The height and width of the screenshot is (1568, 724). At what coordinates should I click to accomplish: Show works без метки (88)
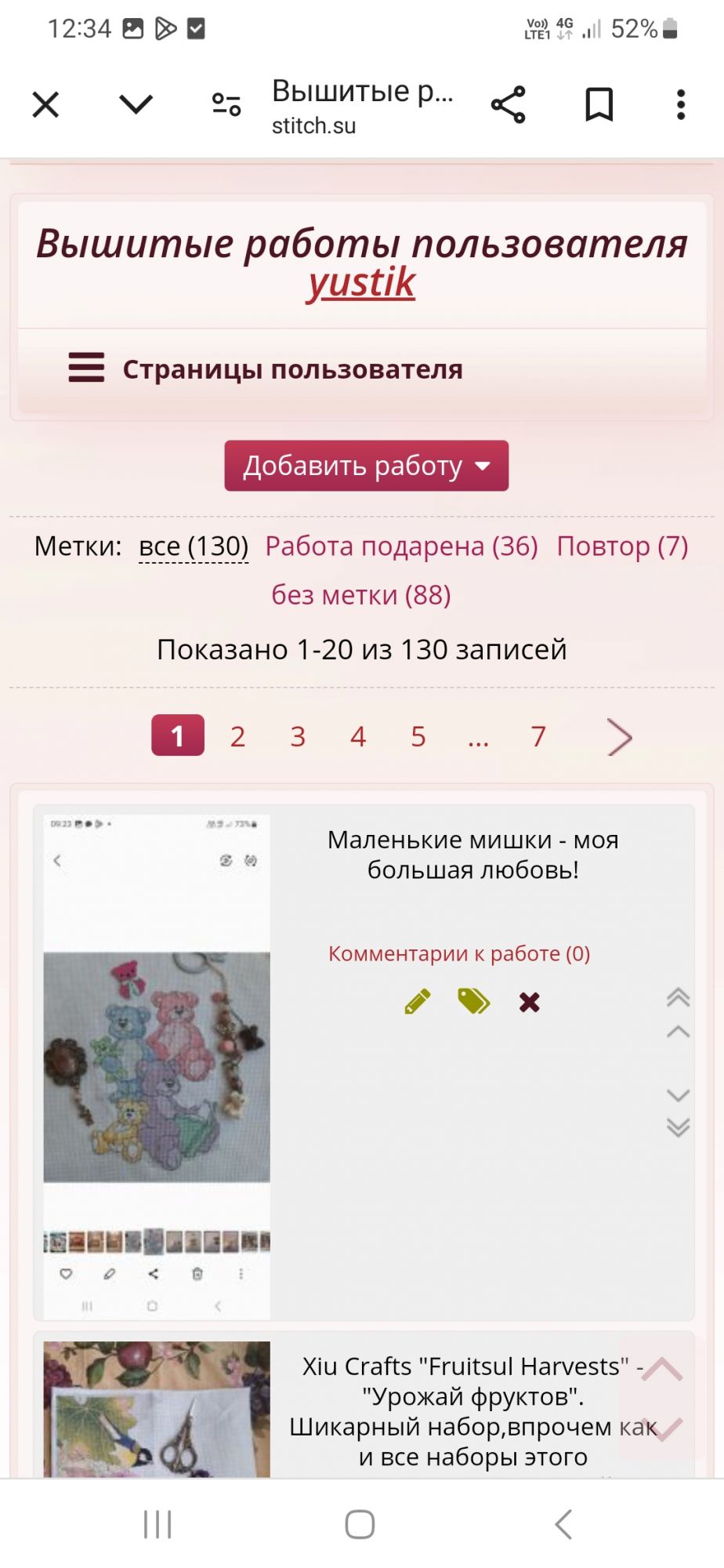[361, 595]
